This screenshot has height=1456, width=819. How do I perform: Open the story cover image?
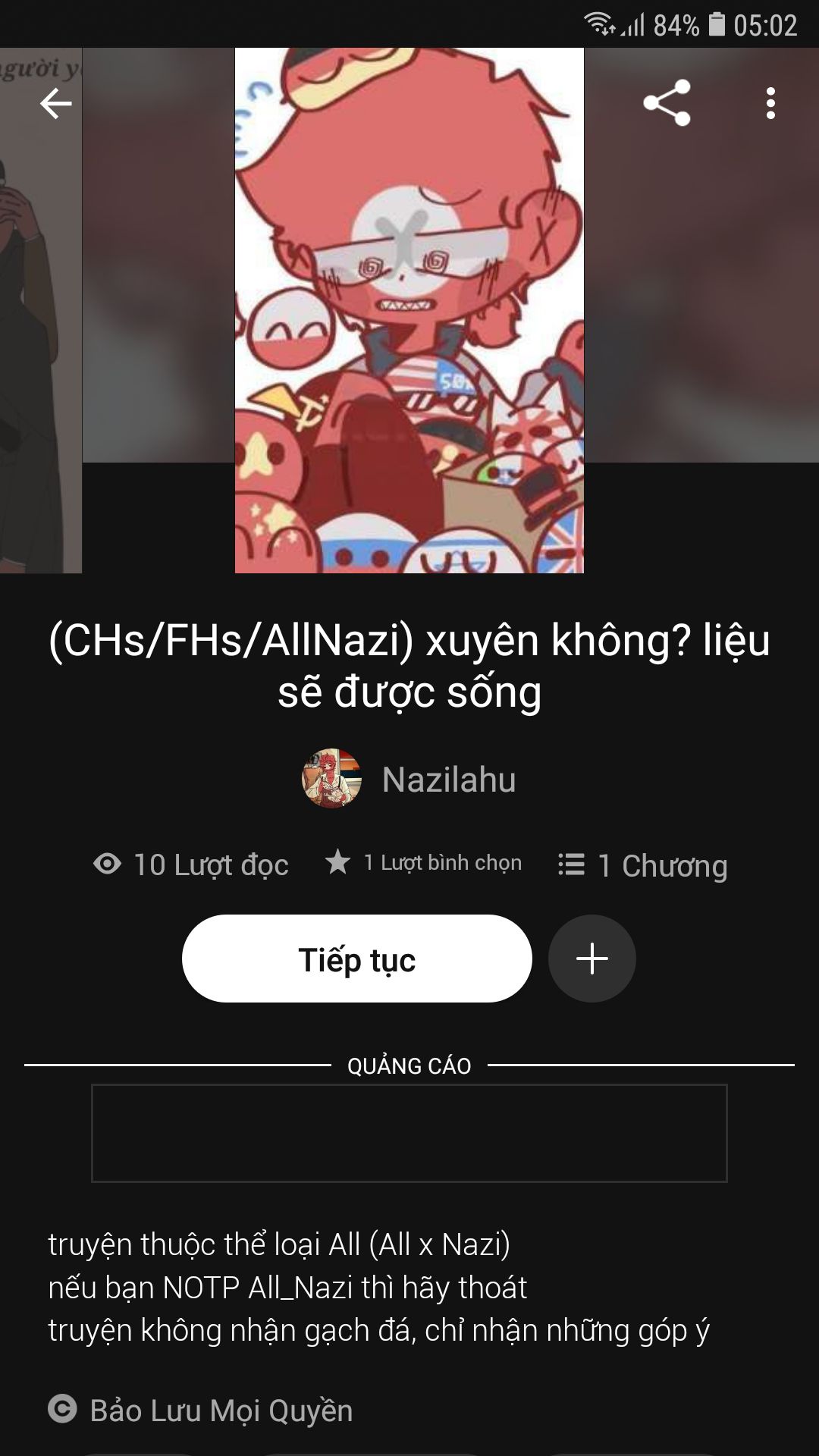[x=409, y=311]
